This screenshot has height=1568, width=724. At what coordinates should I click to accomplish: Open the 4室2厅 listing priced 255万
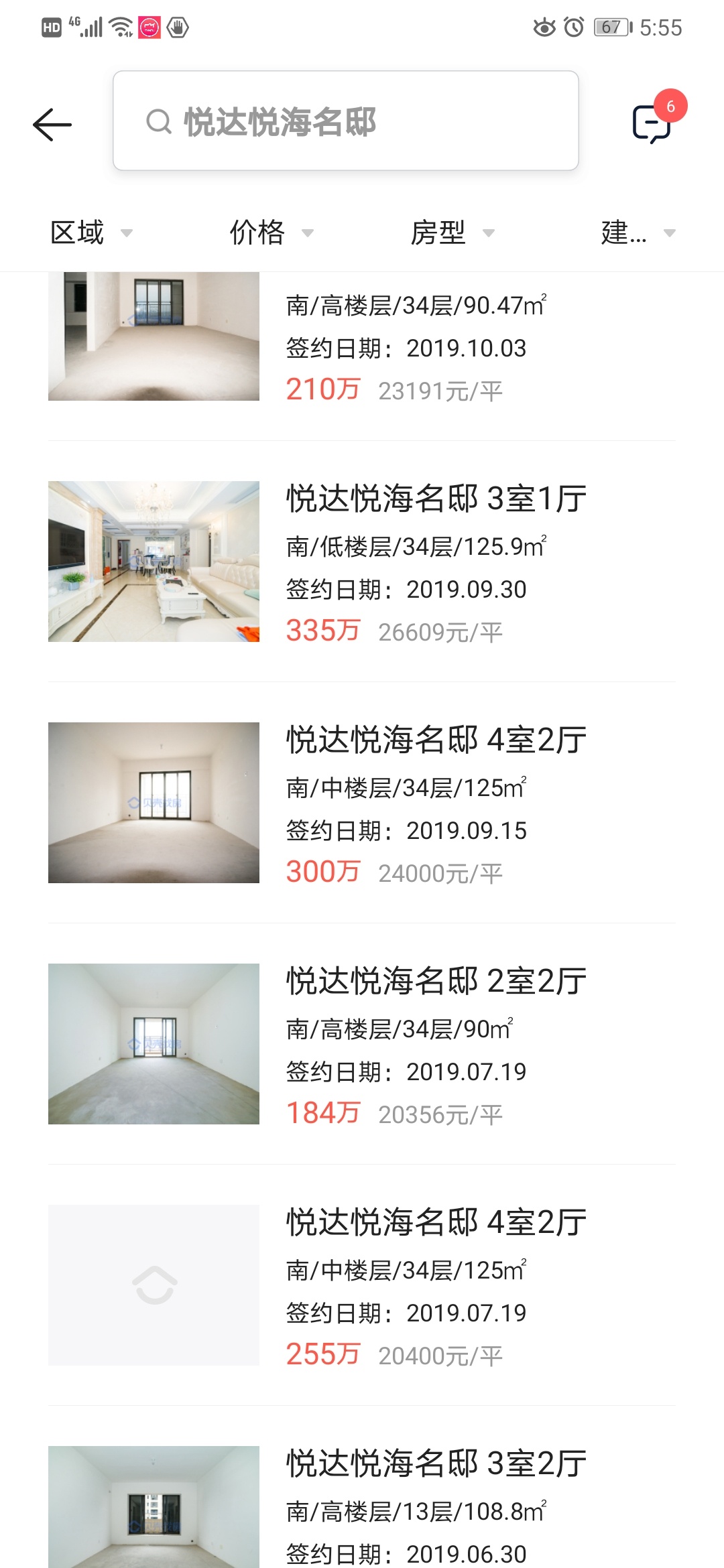click(x=362, y=1285)
